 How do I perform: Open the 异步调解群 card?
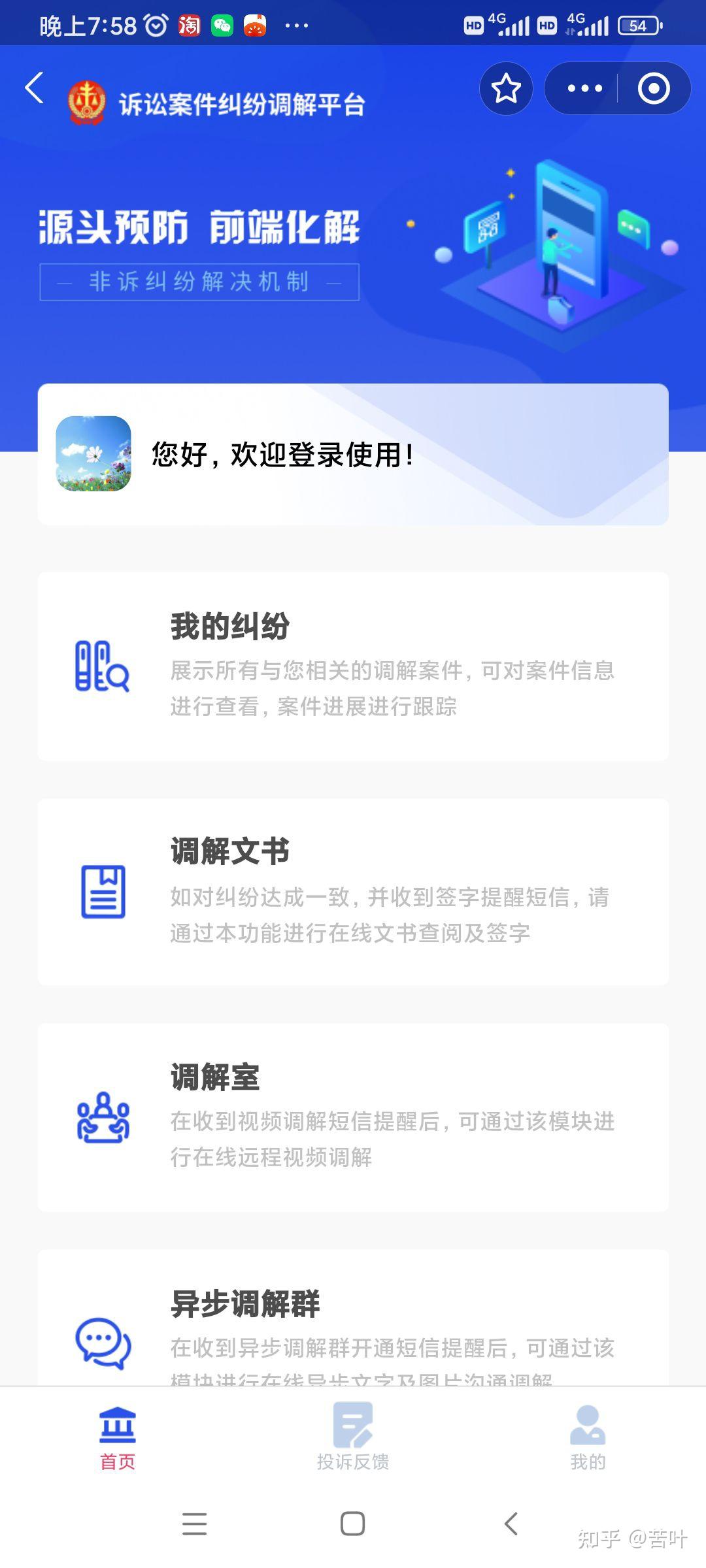[x=353, y=1318]
